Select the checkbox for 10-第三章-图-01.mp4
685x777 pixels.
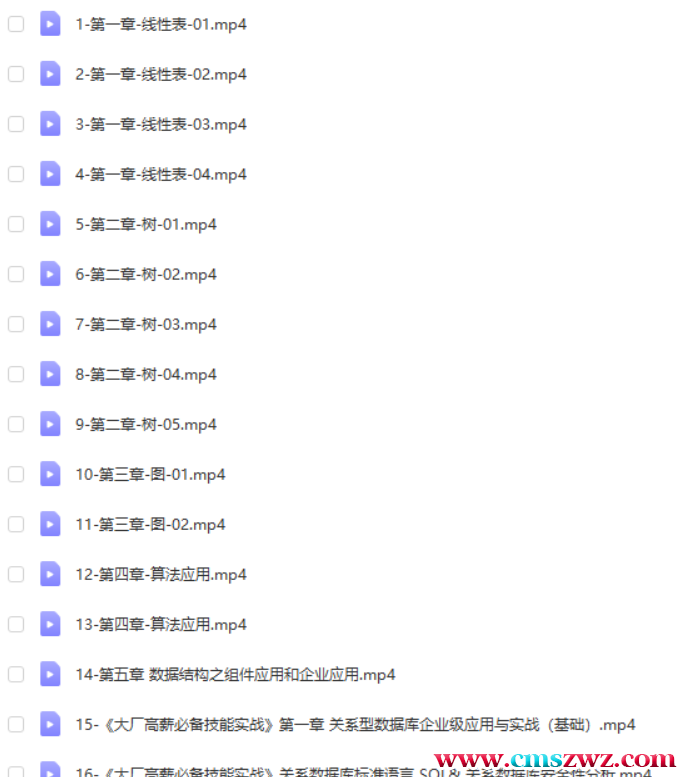click(x=16, y=474)
